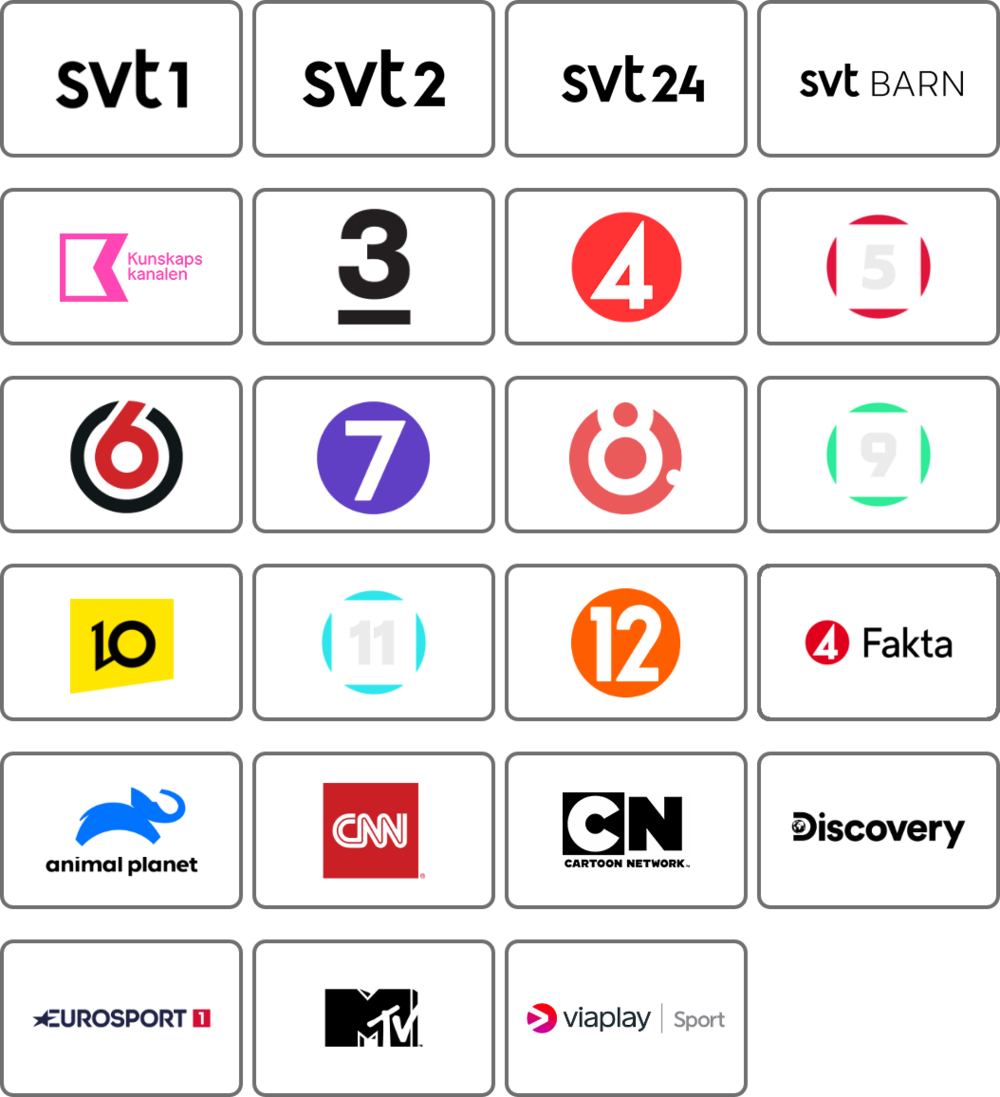Screen dimensions: 1000x1097
Task: Open the purple Sjuan channel tile
Action: (x=374, y=455)
